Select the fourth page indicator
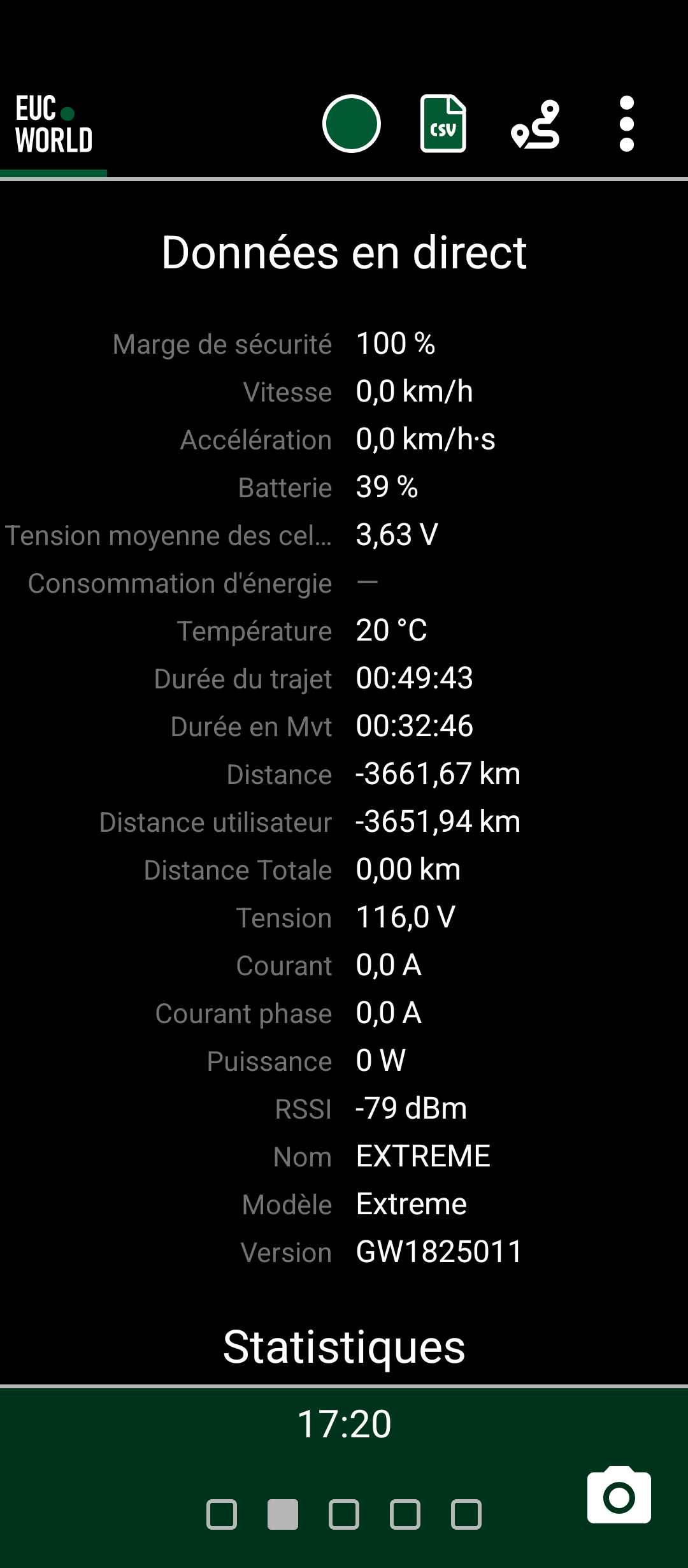 405,1514
